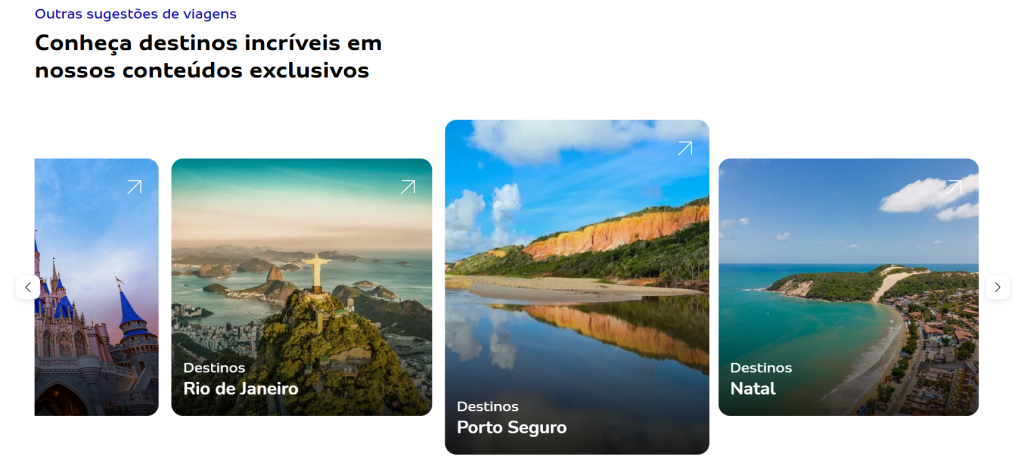Show next destinations with right arrow
Viewport: 1024px width, 463px height.
tap(997, 287)
